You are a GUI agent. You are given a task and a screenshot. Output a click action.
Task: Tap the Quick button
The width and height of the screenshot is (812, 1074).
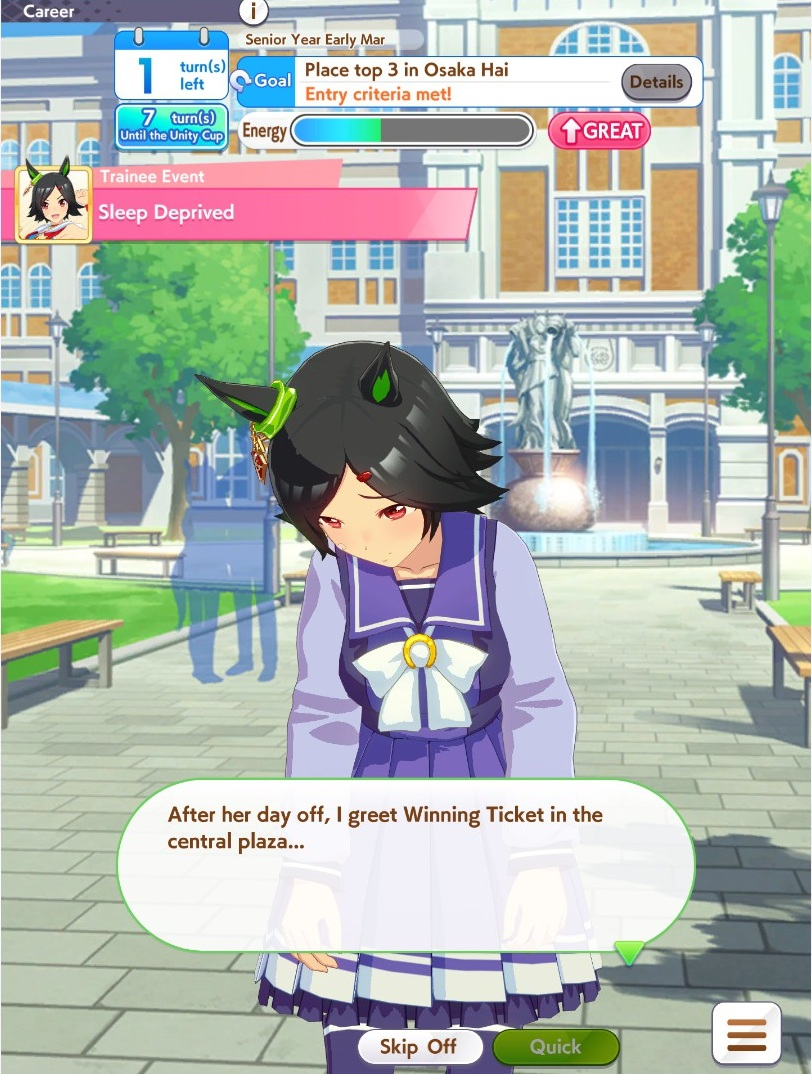click(555, 1047)
